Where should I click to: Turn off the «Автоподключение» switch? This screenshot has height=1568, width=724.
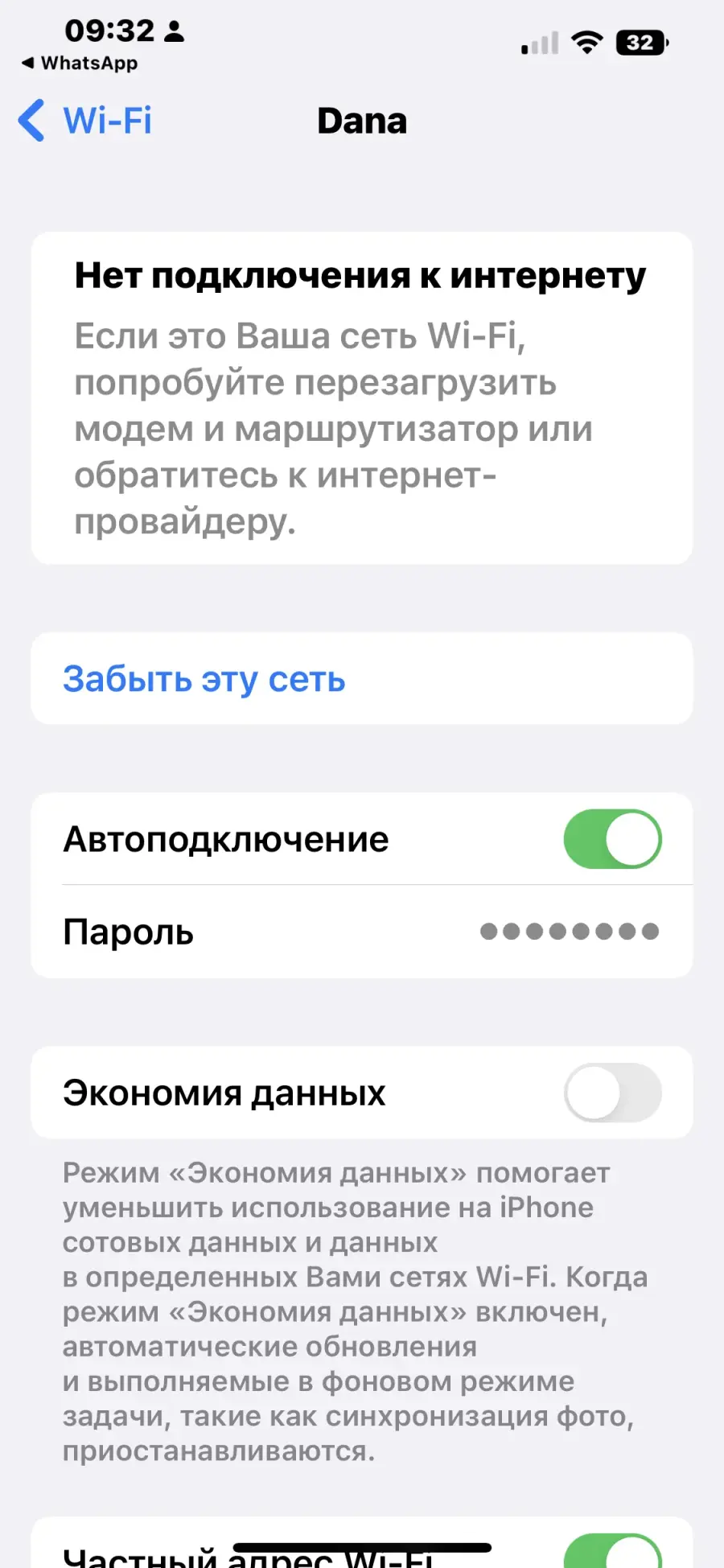click(x=612, y=839)
